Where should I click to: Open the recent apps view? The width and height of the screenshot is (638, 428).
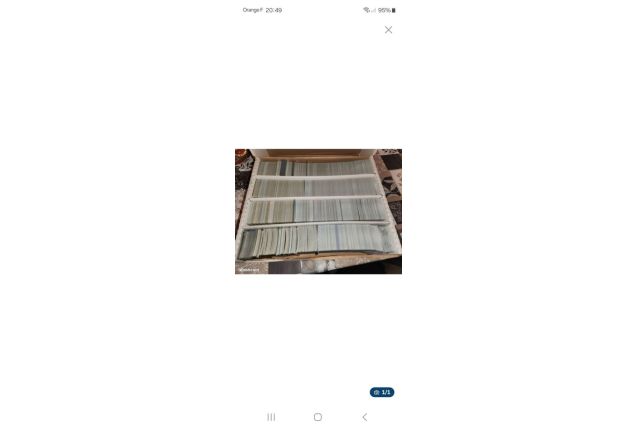point(271,416)
